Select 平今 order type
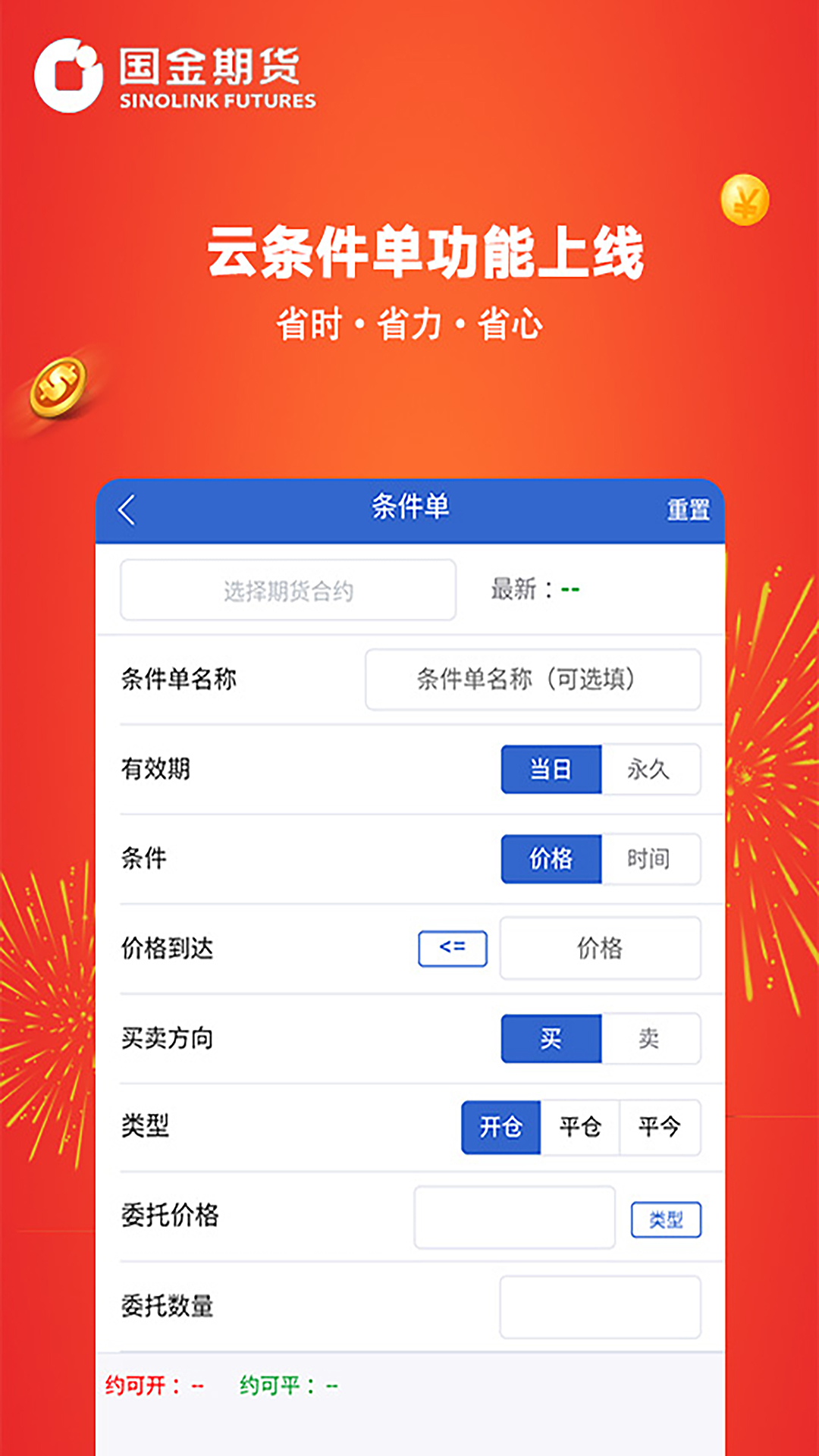Screen dimensions: 819x1456 click(660, 1128)
